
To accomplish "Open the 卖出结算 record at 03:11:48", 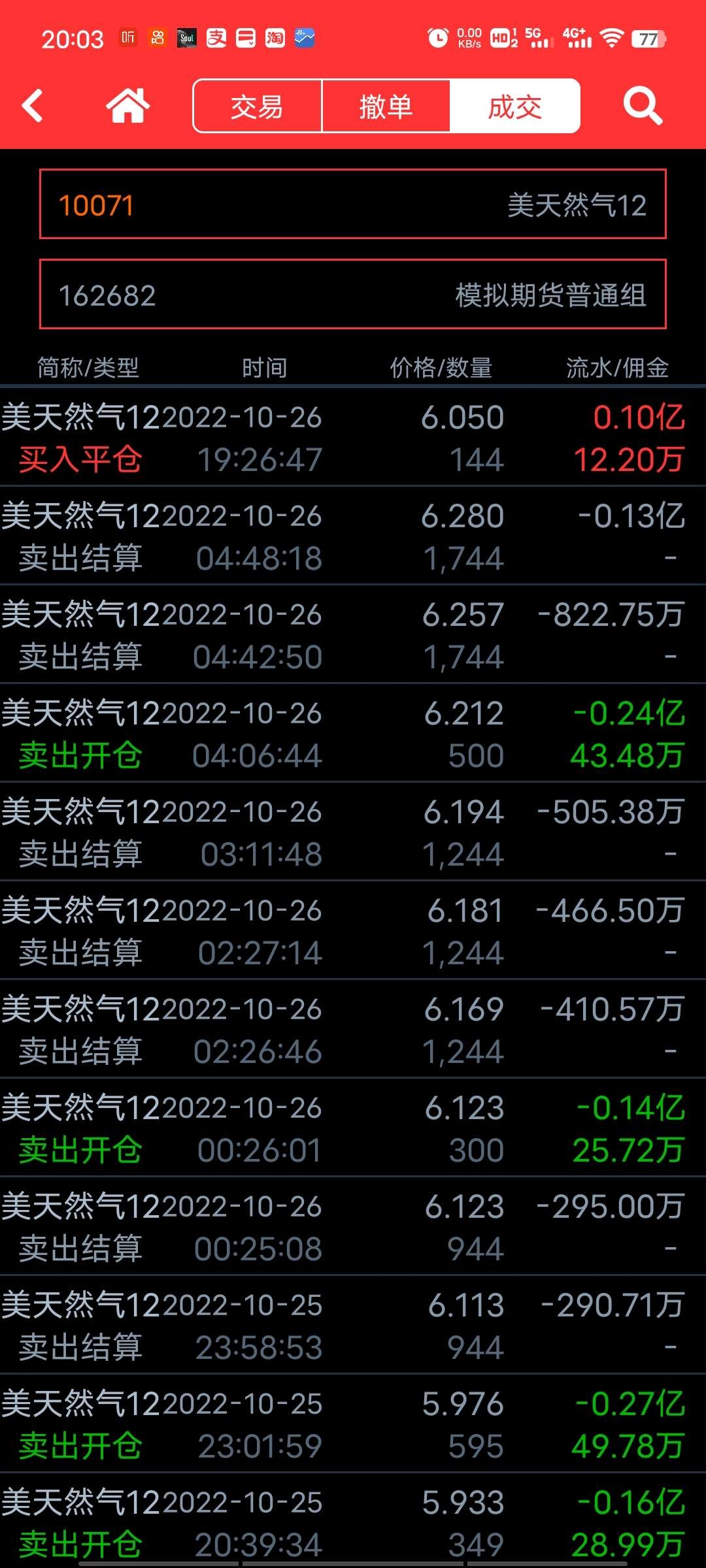I will pyautogui.click(x=353, y=832).
